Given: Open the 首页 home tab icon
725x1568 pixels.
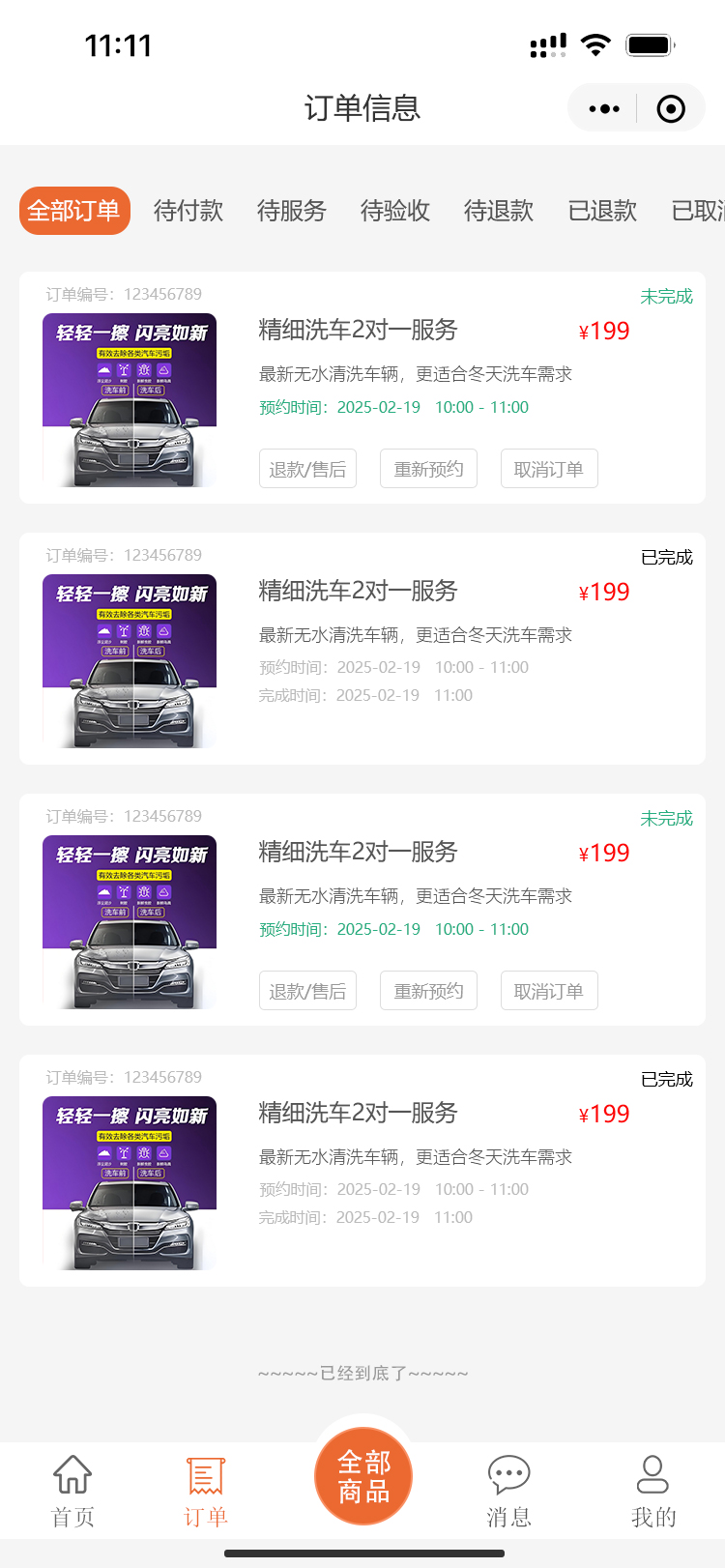Looking at the screenshot, I should 71,1476.
